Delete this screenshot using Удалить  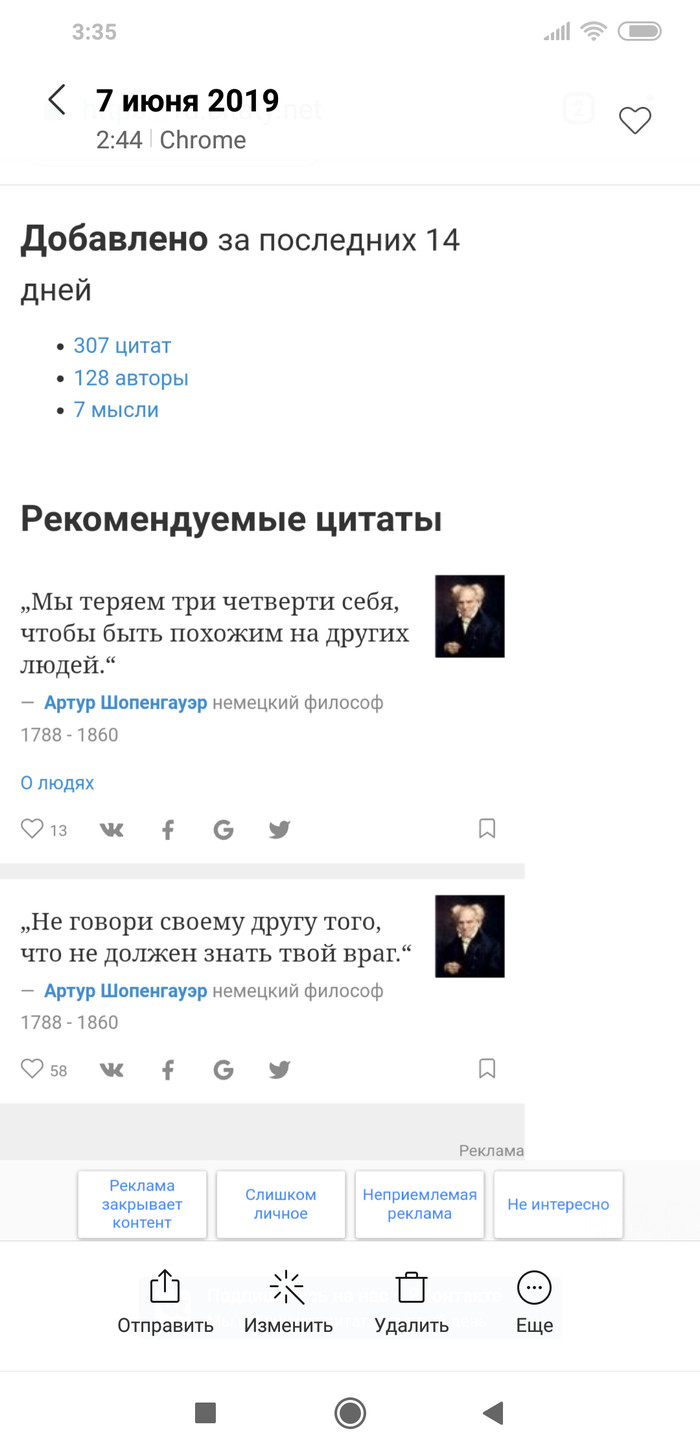(x=411, y=1301)
